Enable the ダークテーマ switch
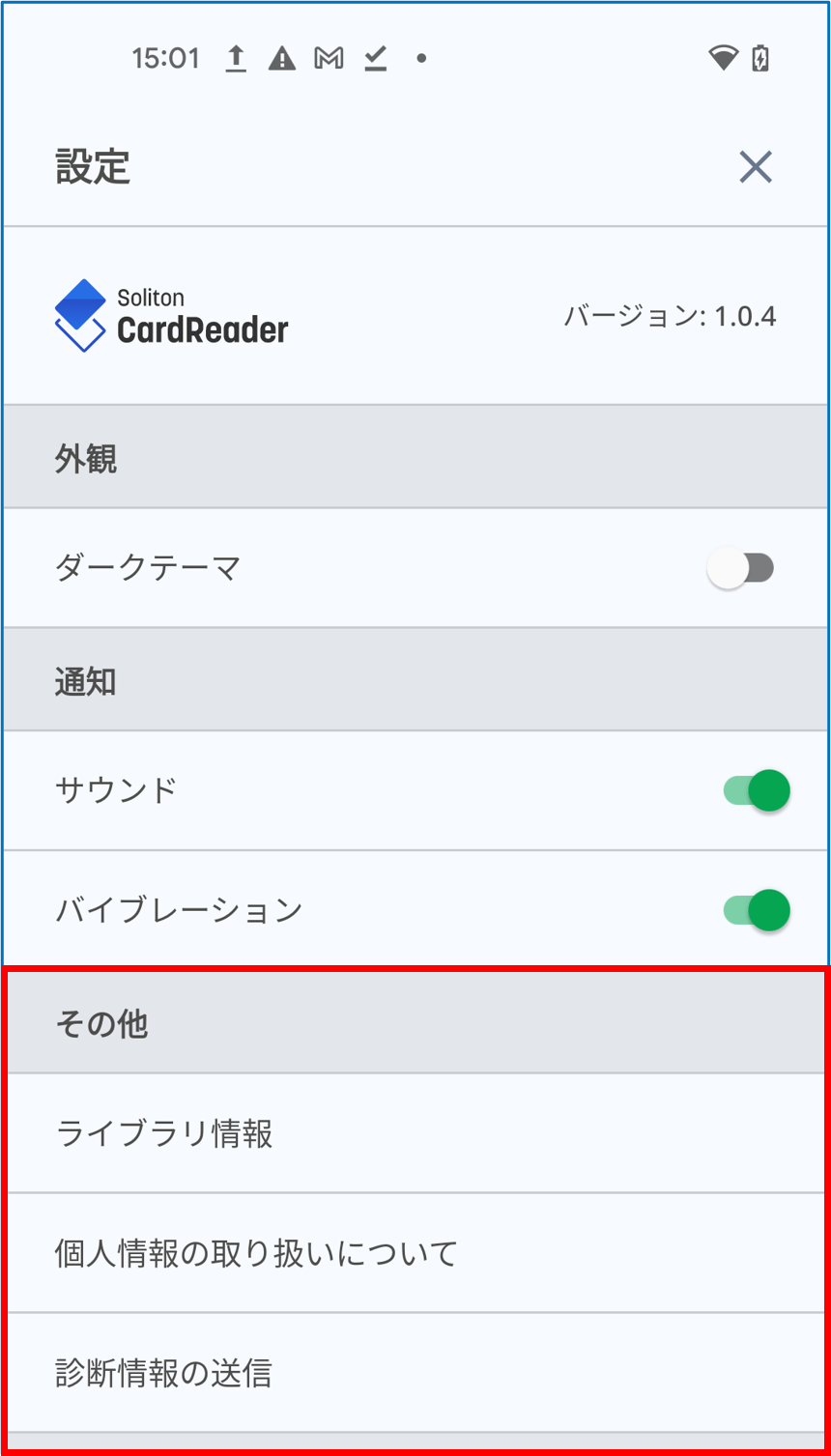Viewport: 831px width, 1456px height. 740,568
